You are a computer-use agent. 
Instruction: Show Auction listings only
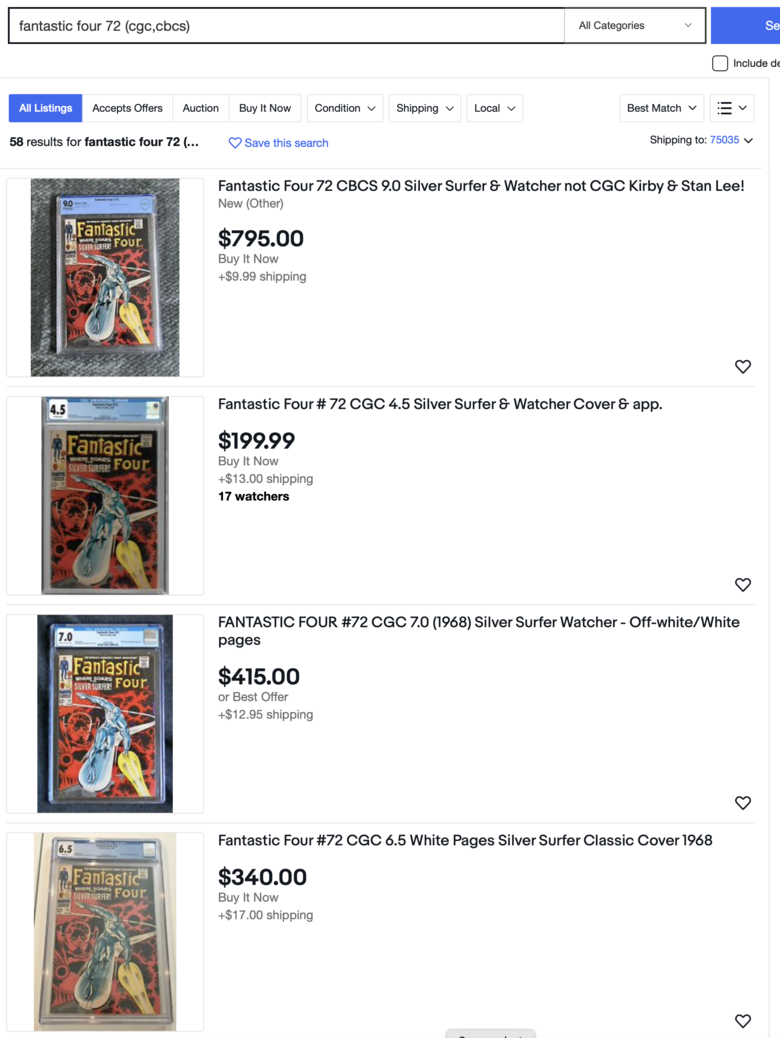200,108
